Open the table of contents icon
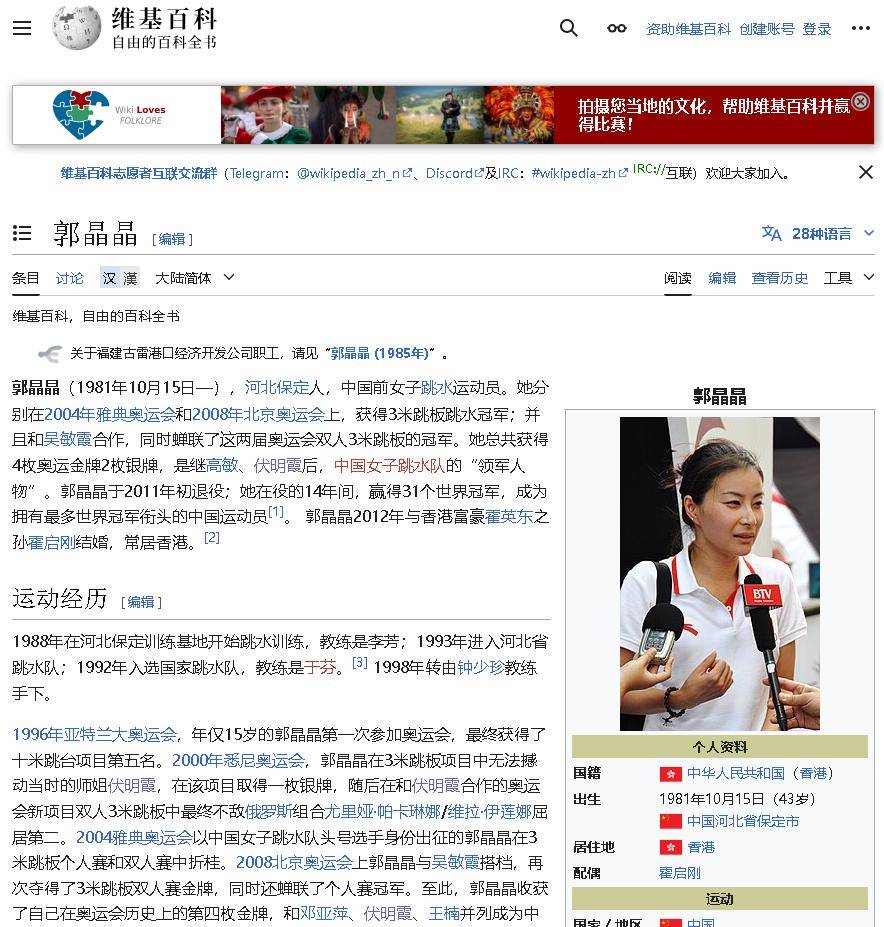Image resolution: width=884 pixels, height=927 pixels. (22, 233)
